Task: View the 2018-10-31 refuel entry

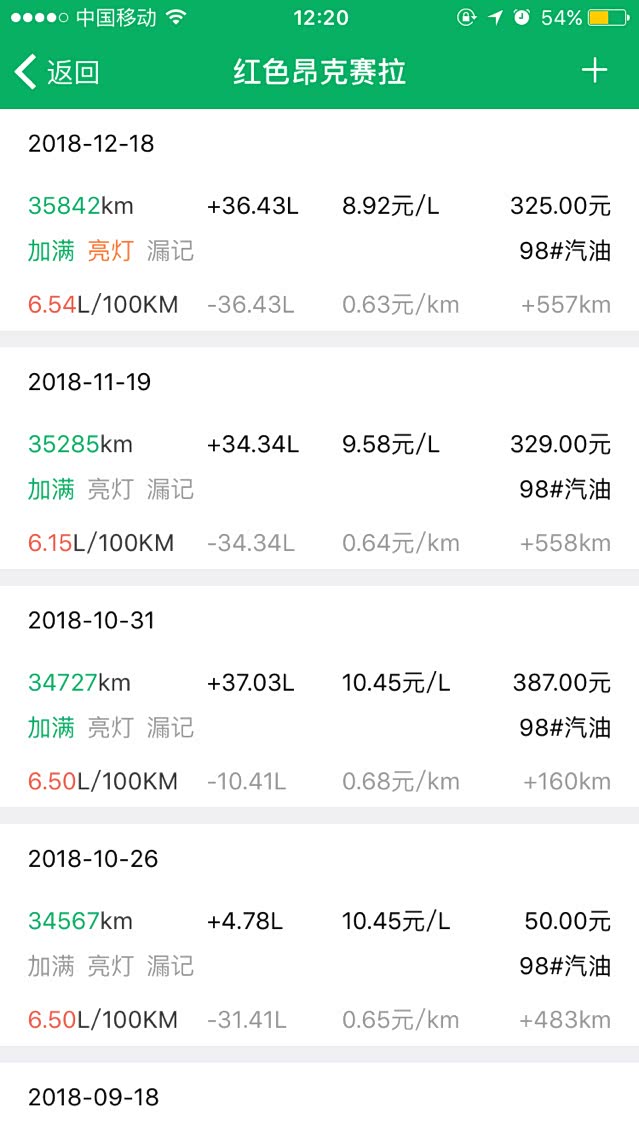Action: pyautogui.click(x=319, y=700)
